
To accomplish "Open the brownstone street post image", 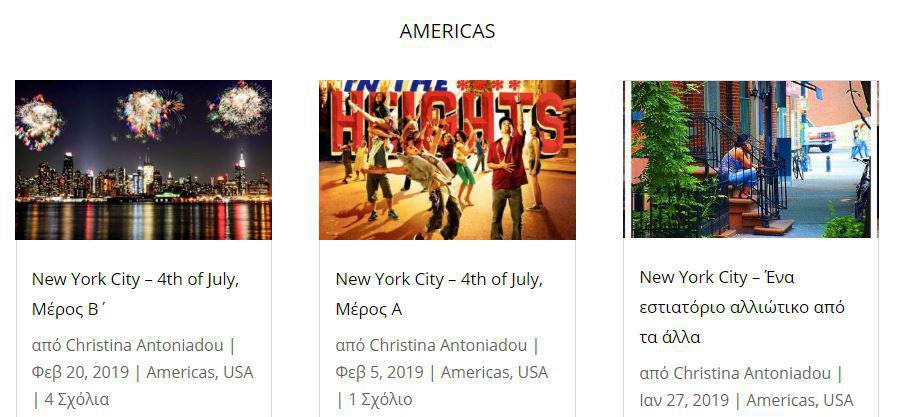I will tap(750, 160).
